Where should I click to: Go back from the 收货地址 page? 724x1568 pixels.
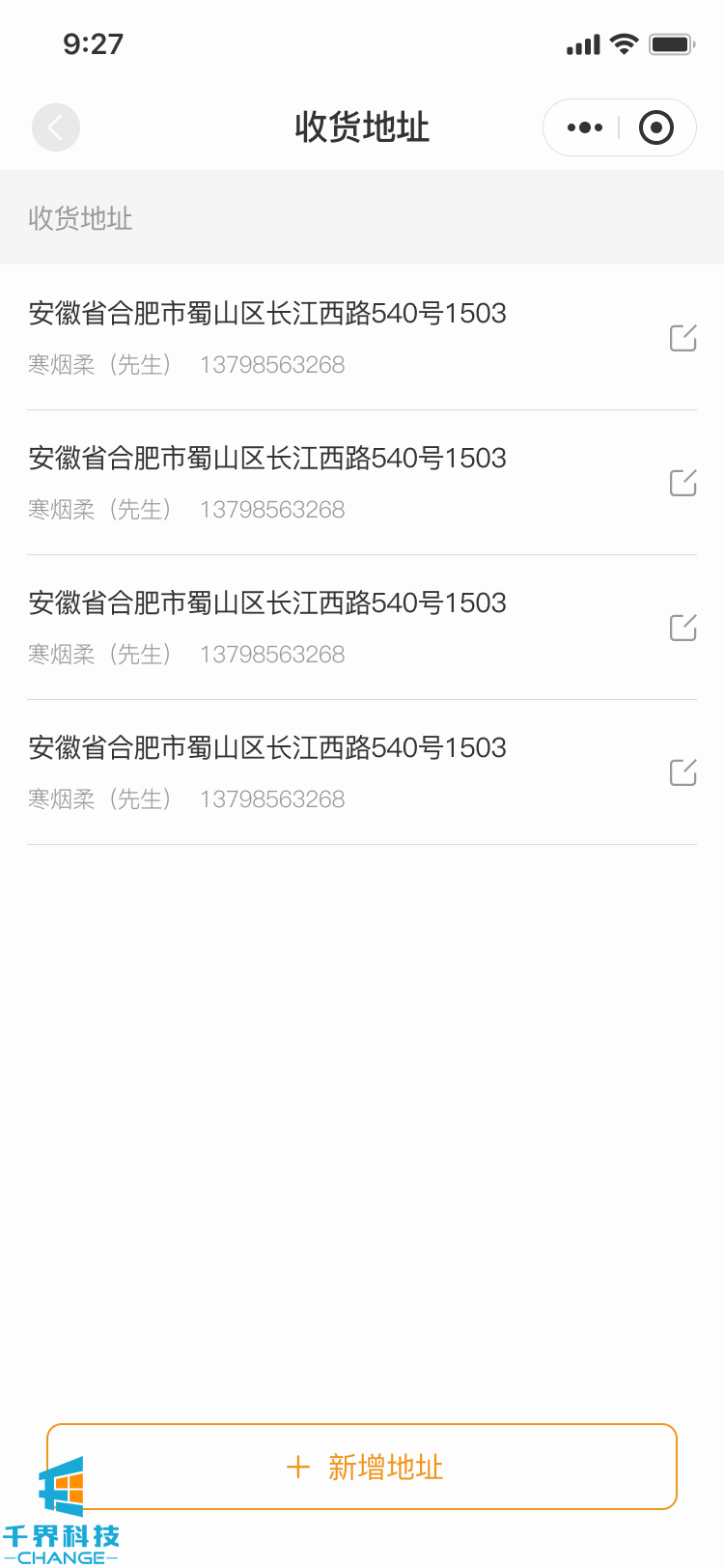[56, 127]
